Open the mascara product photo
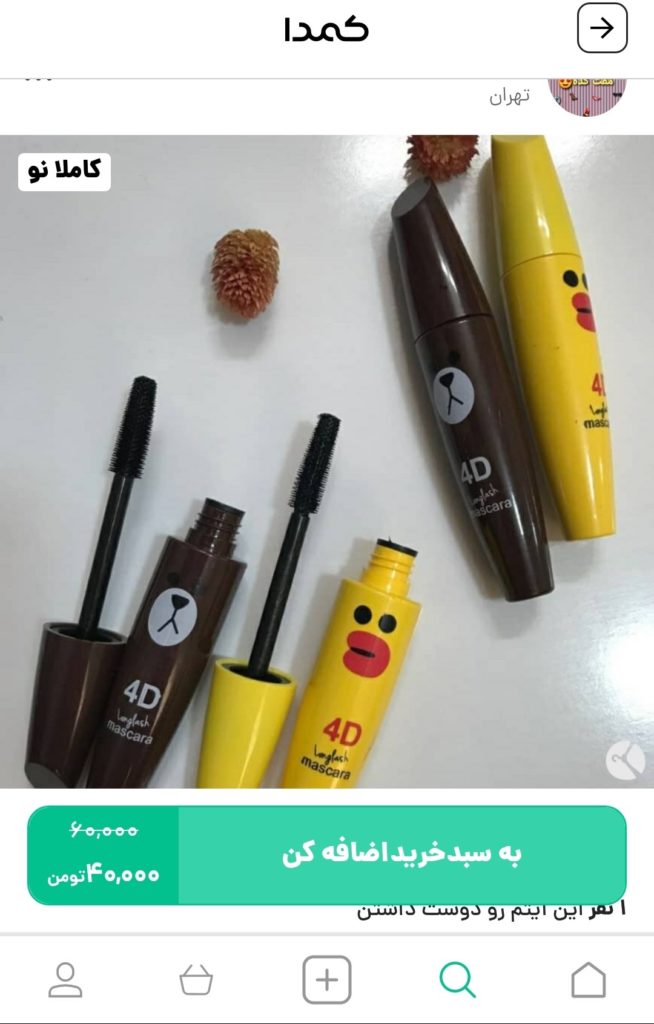654x1024 pixels. coord(327,460)
